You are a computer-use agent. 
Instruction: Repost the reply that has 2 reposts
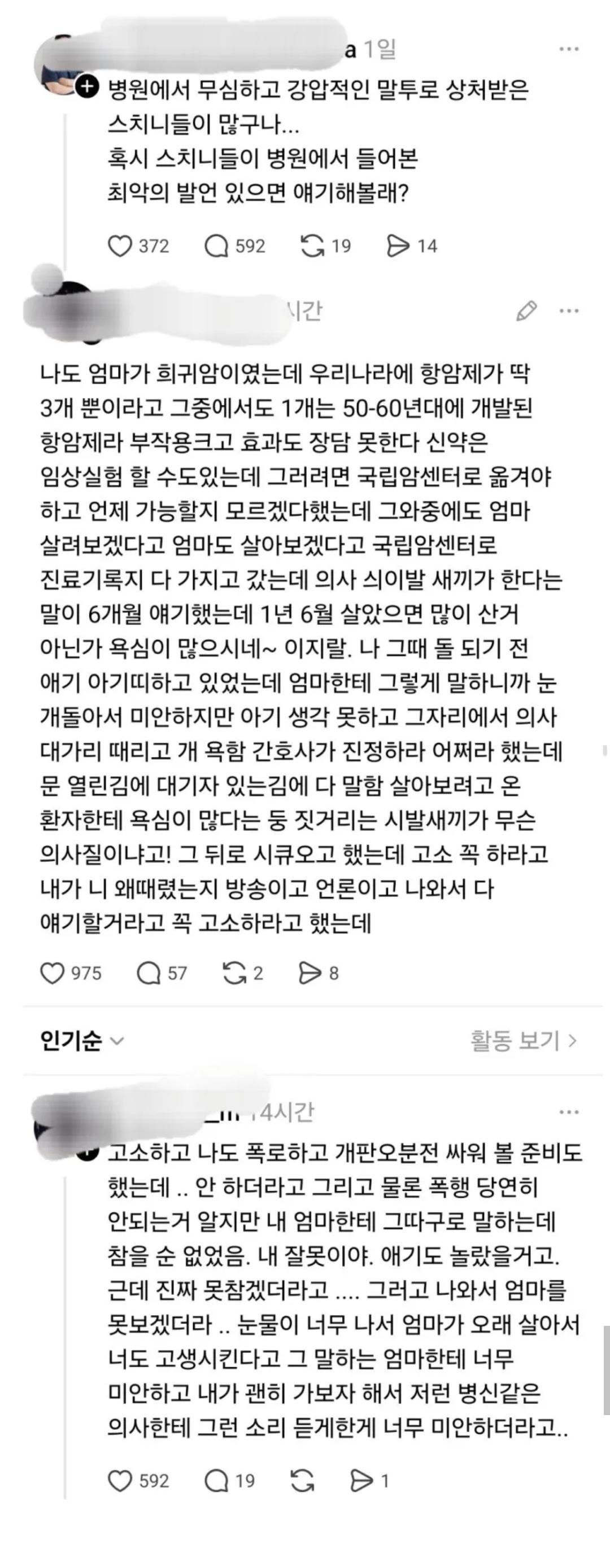pyautogui.click(x=234, y=973)
